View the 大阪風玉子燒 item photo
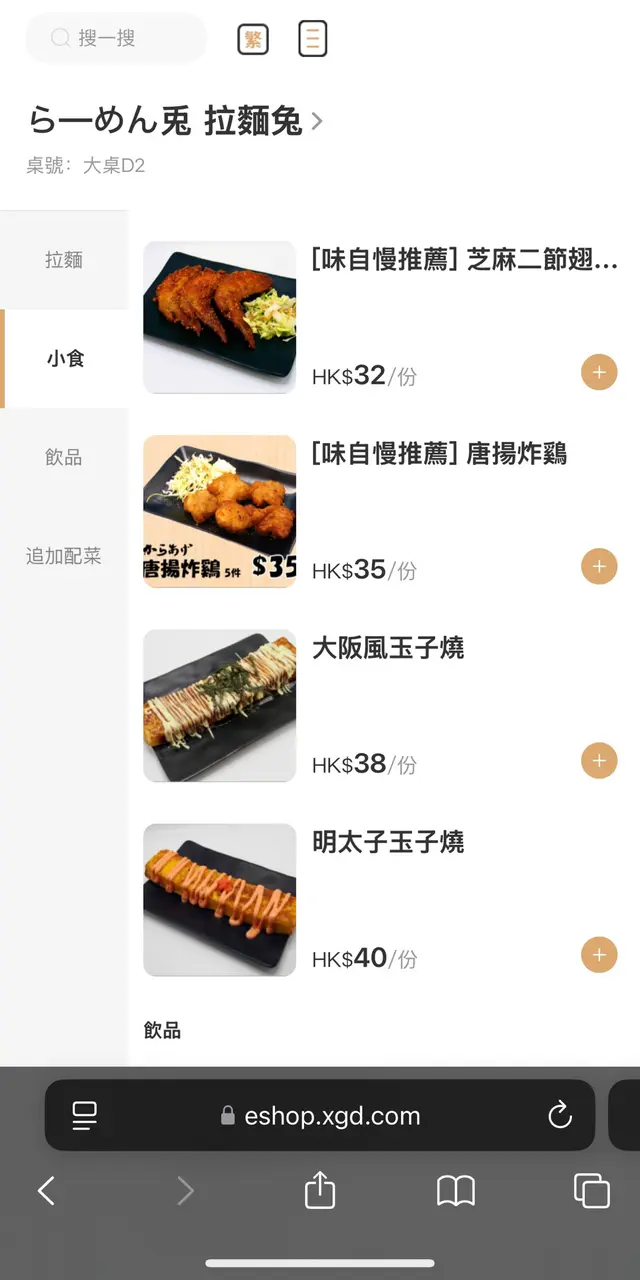This screenshot has height=1280, width=640. point(220,705)
